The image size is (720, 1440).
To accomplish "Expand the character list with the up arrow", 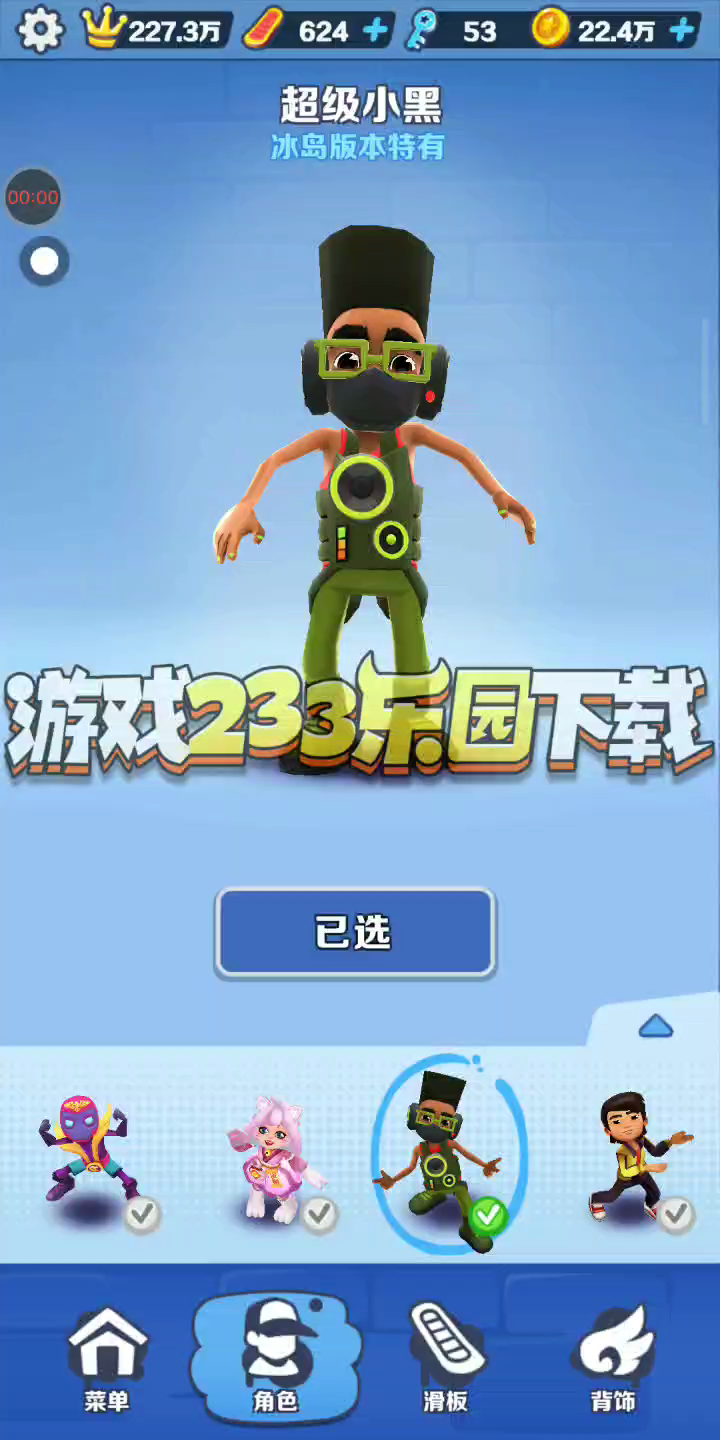I will click(x=655, y=1026).
